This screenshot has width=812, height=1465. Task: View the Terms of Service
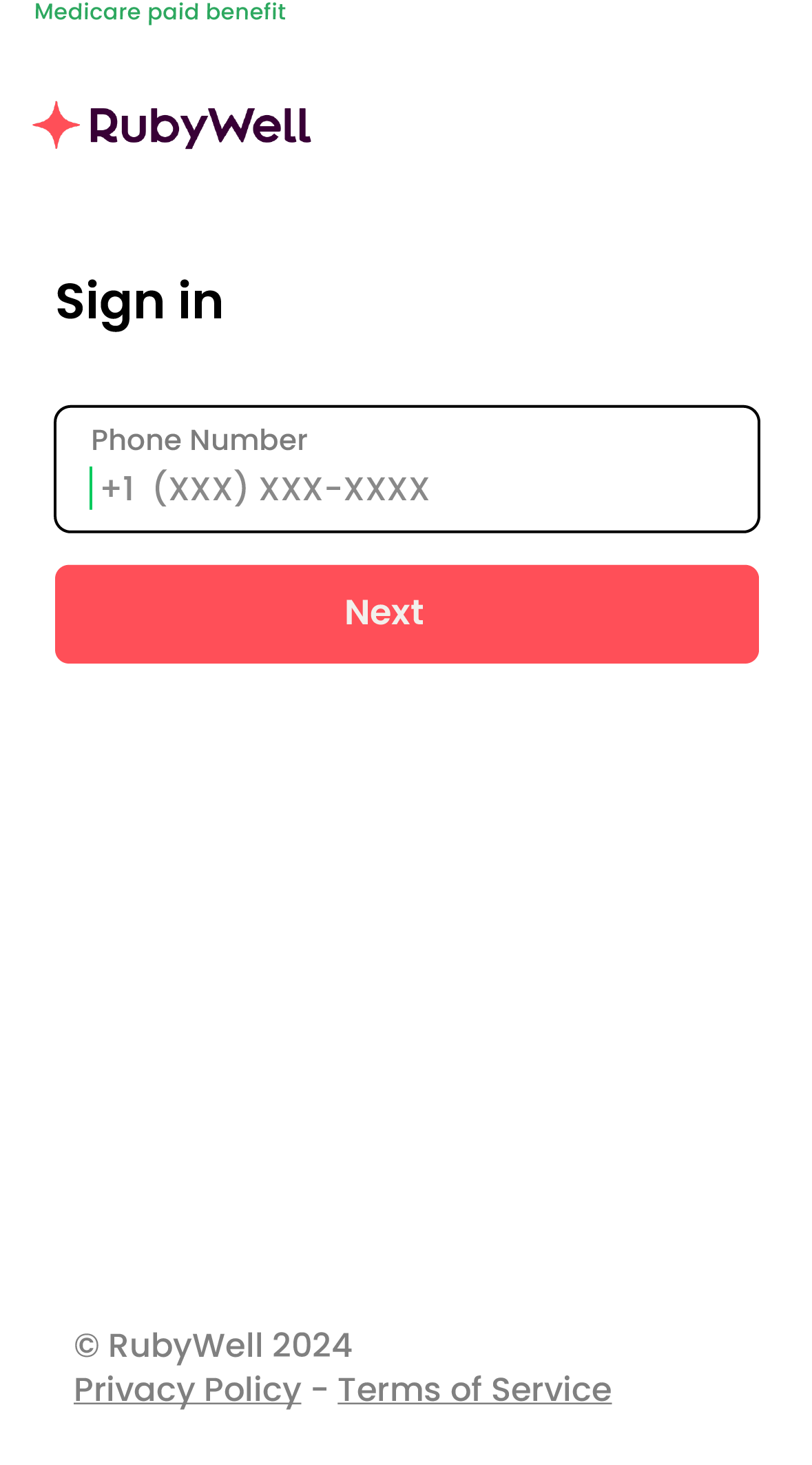pyautogui.click(x=474, y=1389)
